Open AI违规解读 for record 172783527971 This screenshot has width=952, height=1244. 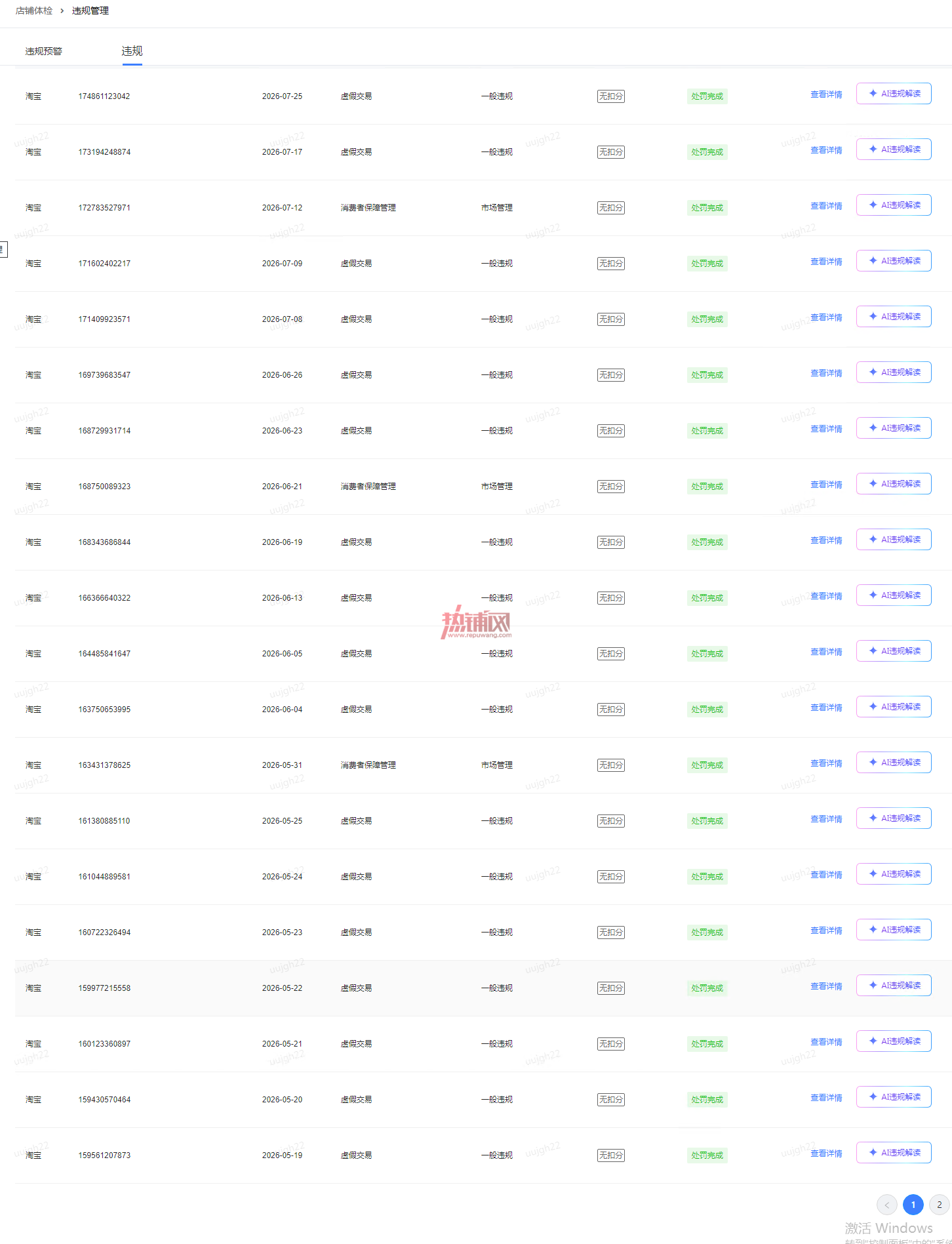point(894,205)
